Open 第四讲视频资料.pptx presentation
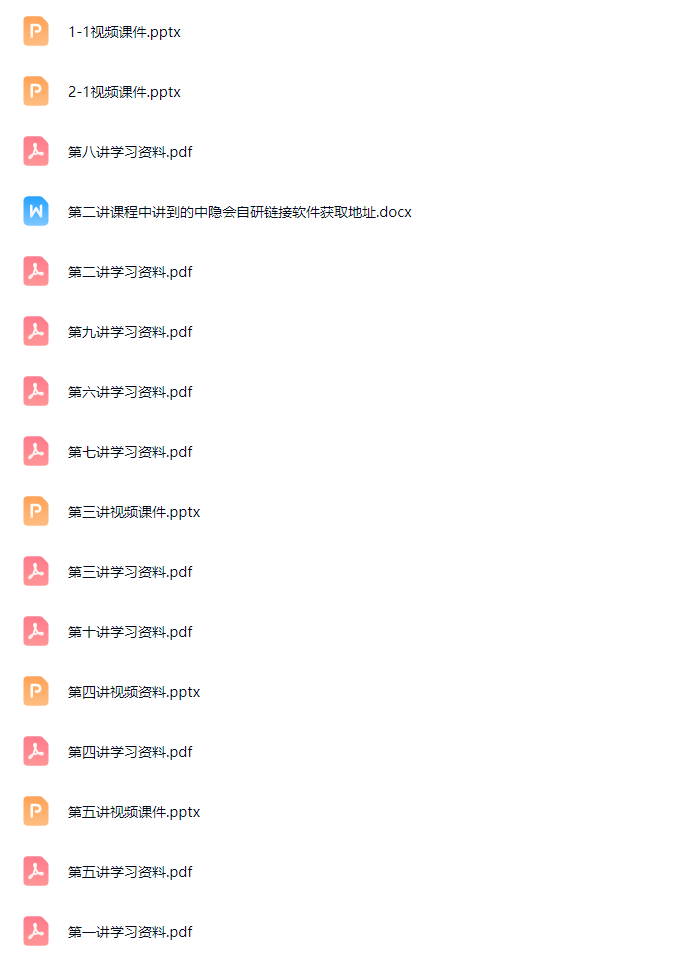 (134, 692)
